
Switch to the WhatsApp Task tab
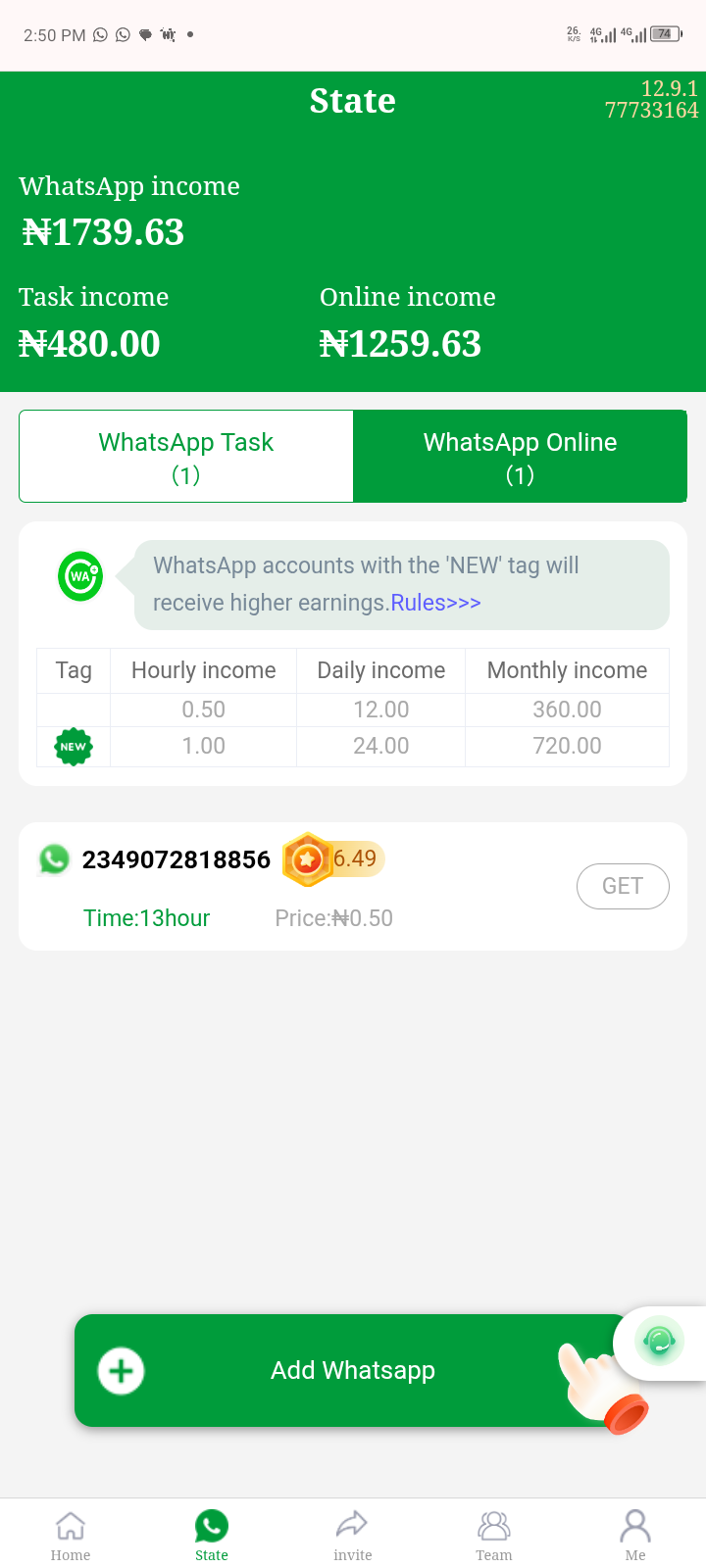point(186,457)
